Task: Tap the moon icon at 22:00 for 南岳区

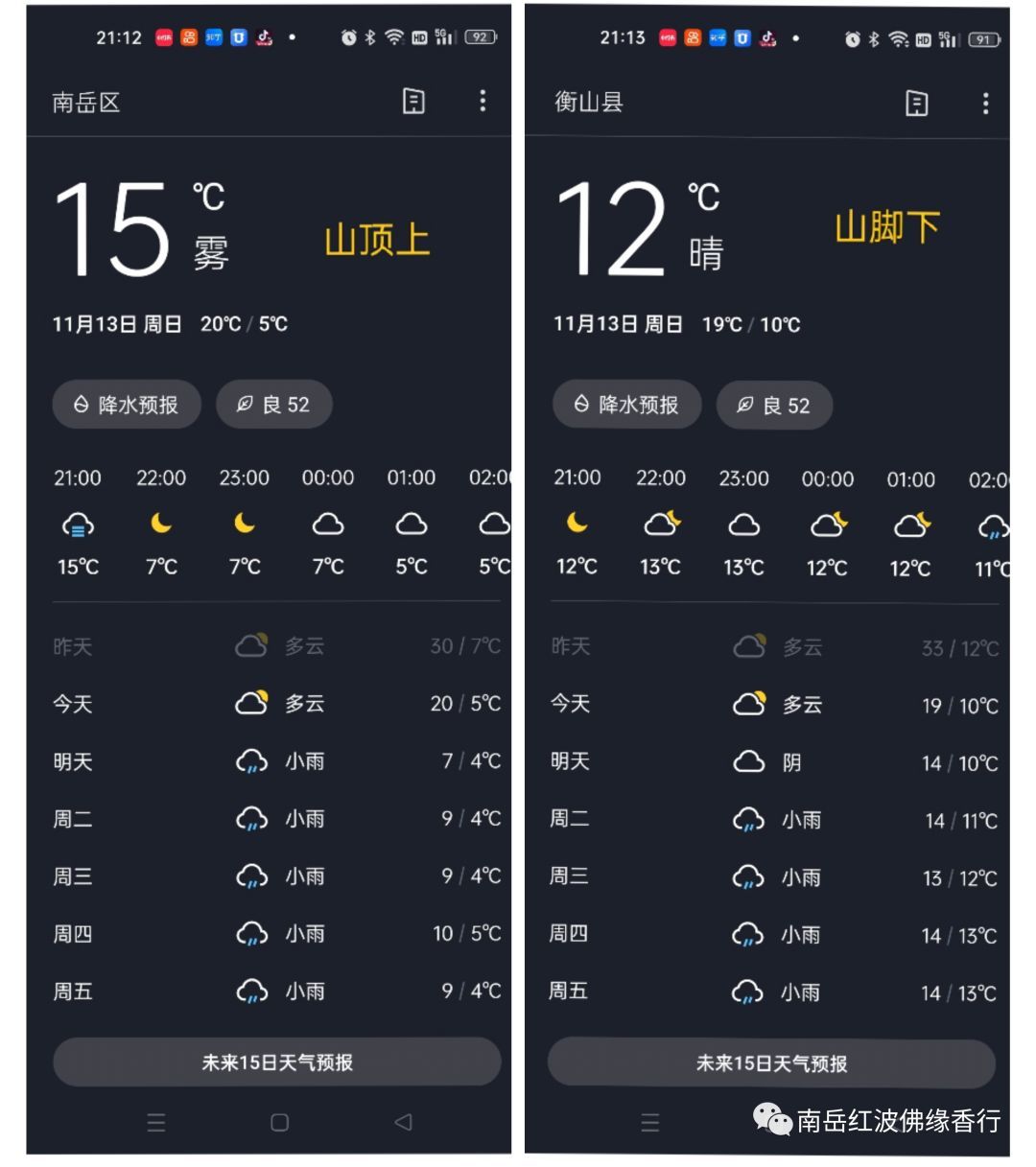Action: (x=161, y=522)
